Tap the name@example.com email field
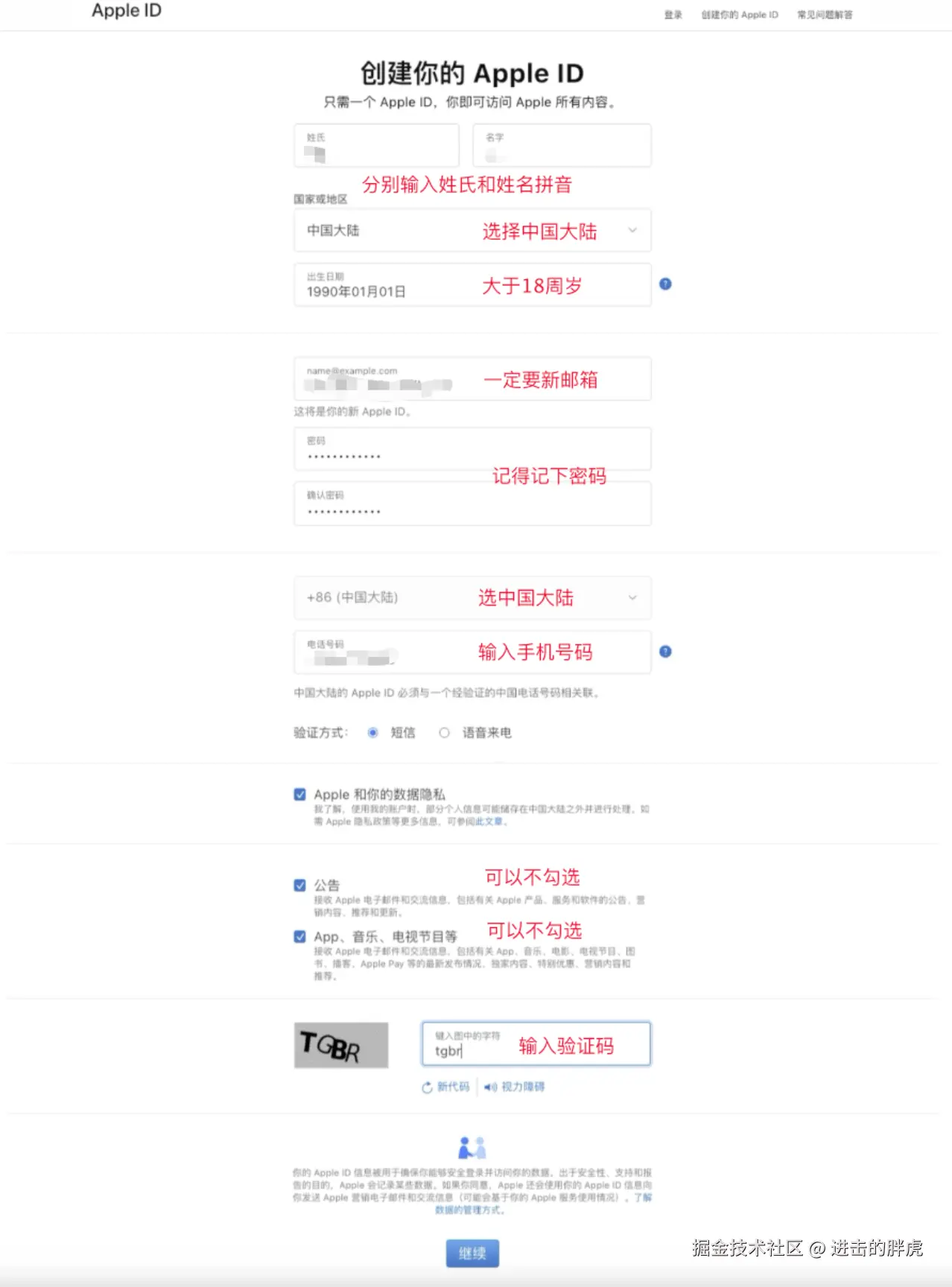 [472, 379]
